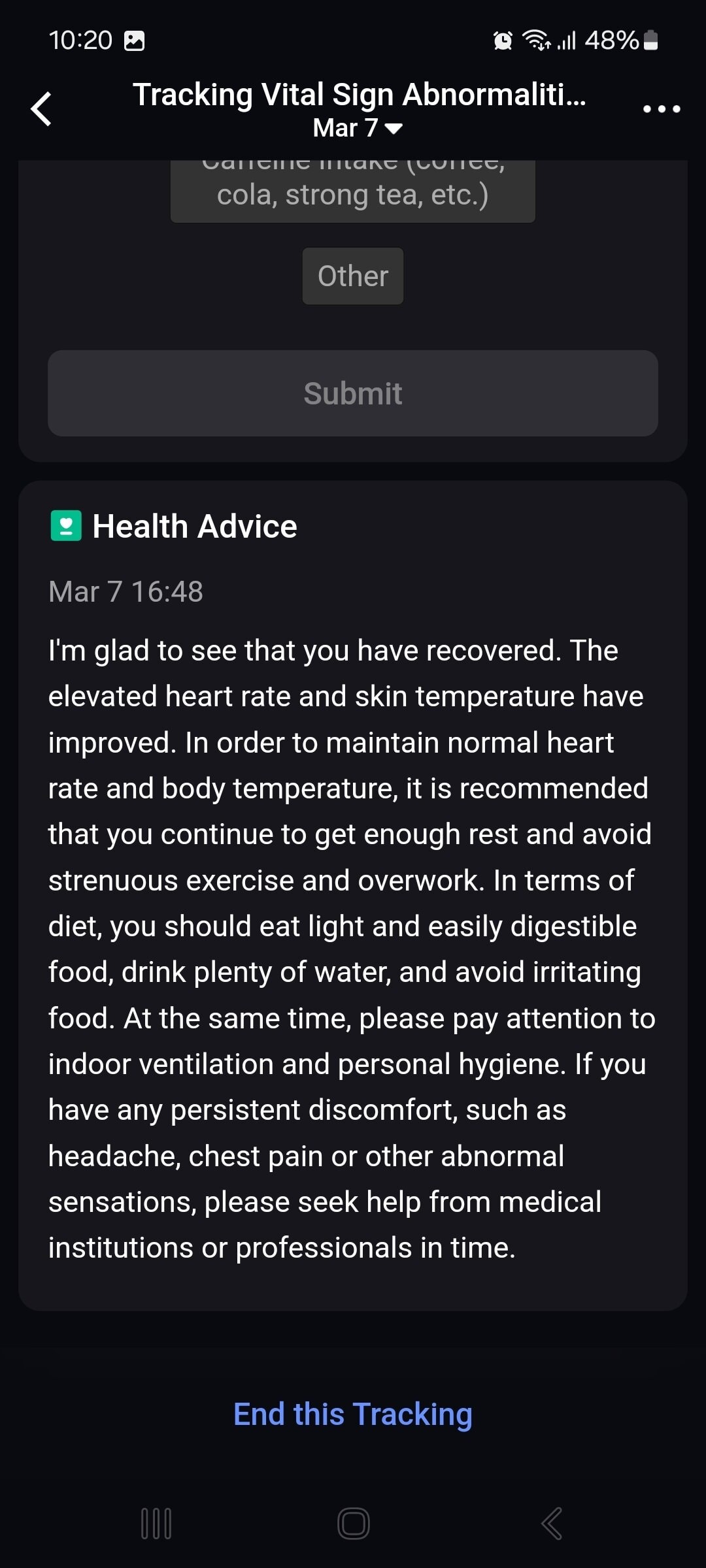Open recent apps from navigation bar

coord(156,1524)
